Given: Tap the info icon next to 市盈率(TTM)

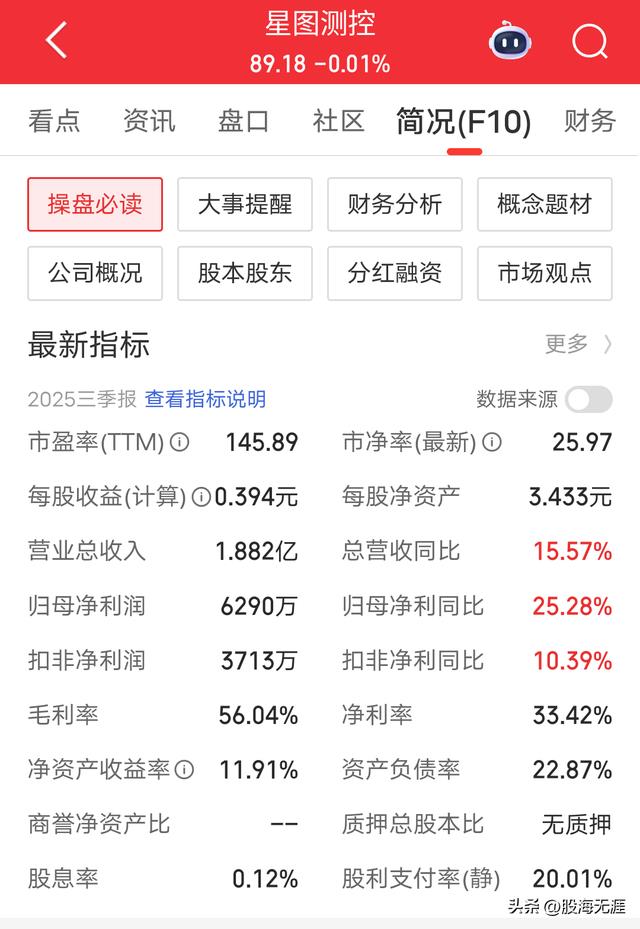Looking at the screenshot, I should [179, 441].
